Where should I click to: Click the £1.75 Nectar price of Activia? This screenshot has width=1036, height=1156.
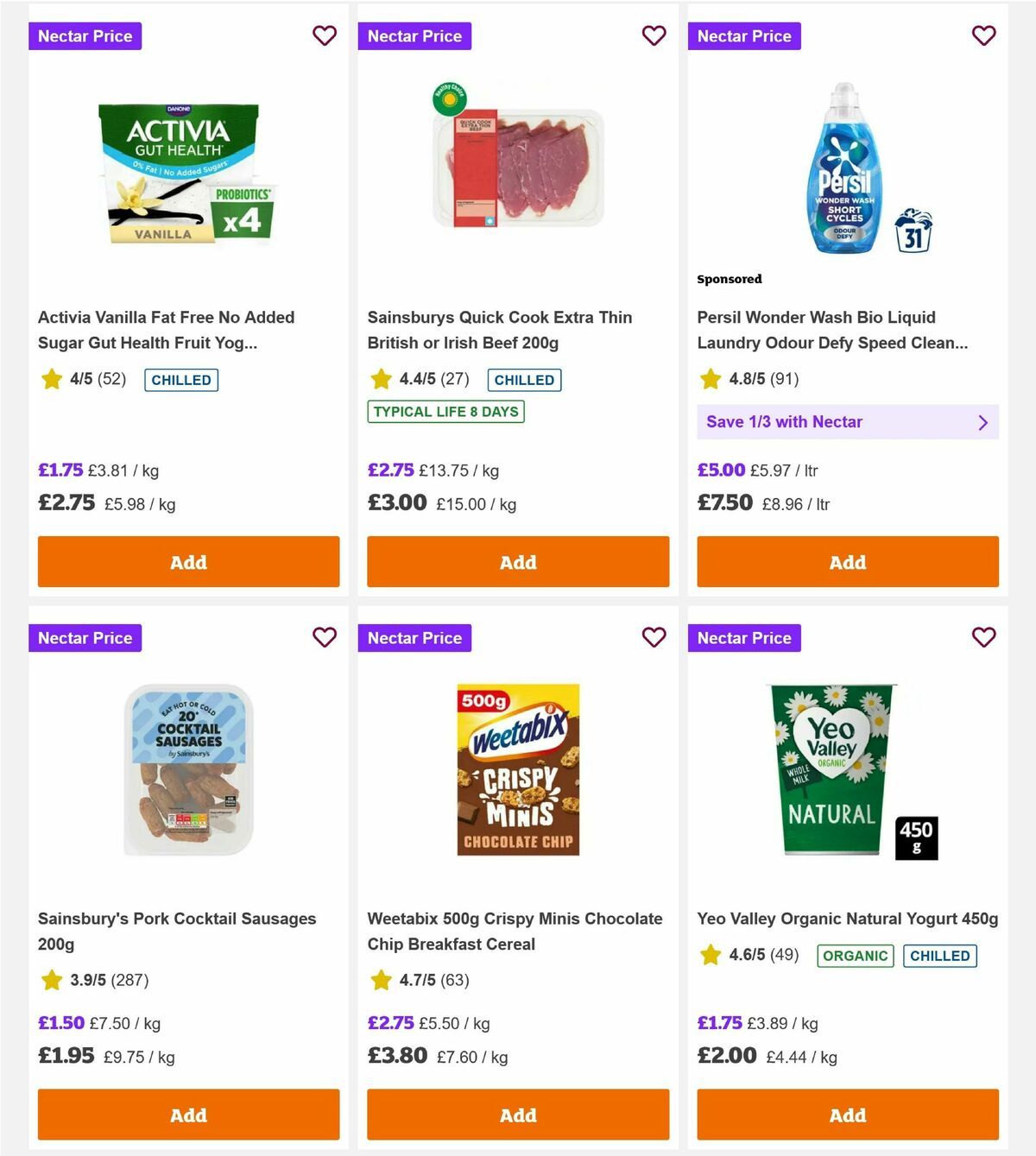[x=60, y=470]
